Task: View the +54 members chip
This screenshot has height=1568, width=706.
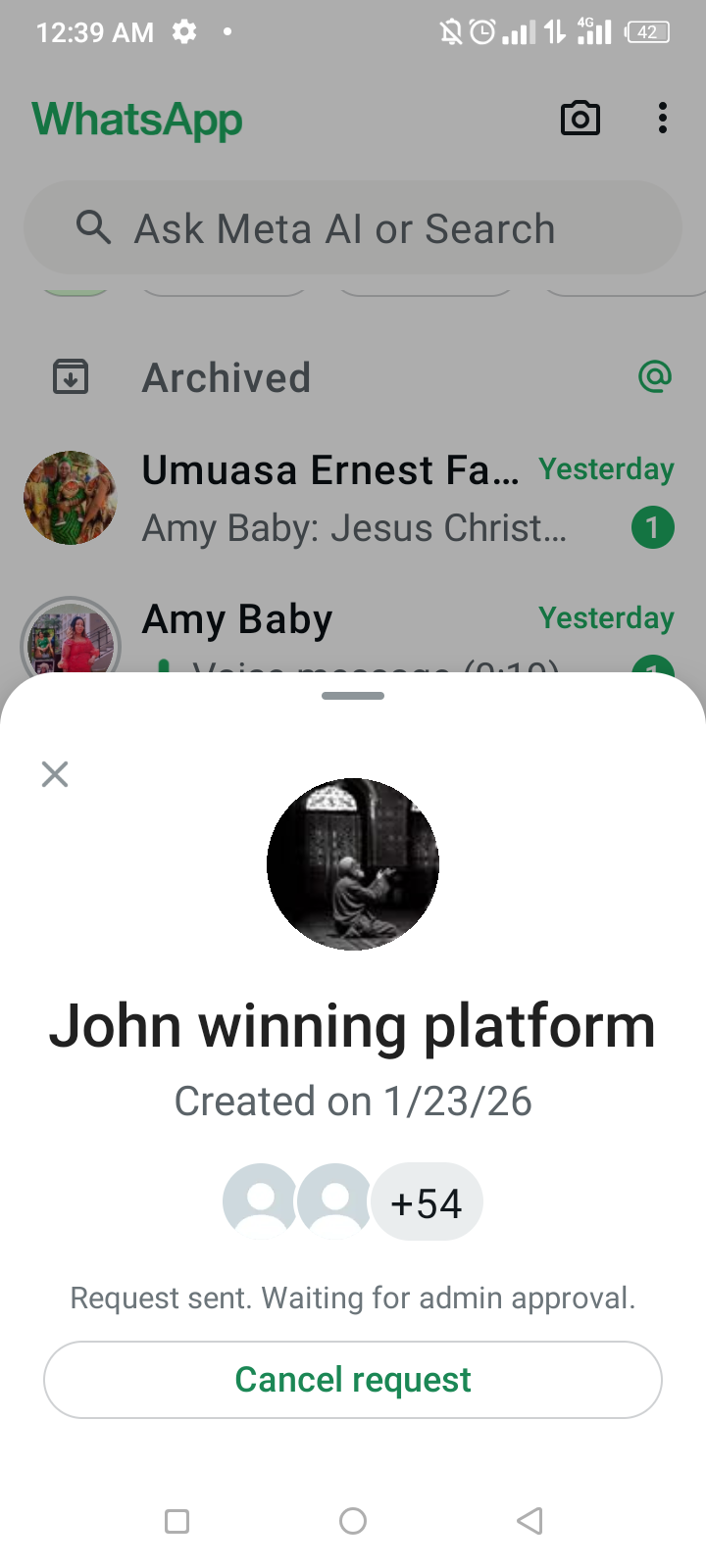Action: click(x=427, y=1202)
